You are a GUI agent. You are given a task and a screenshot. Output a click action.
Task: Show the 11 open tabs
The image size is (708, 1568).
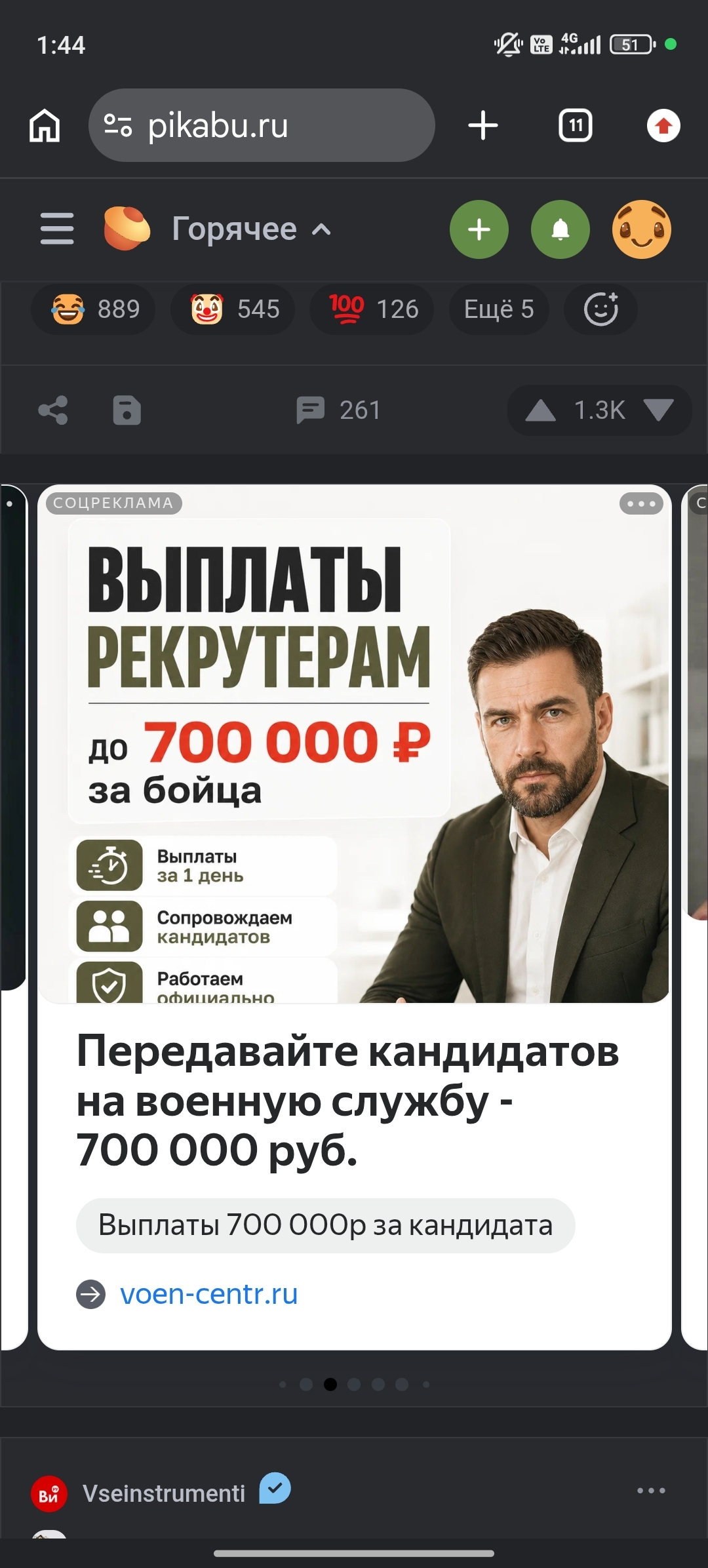point(575,125)
